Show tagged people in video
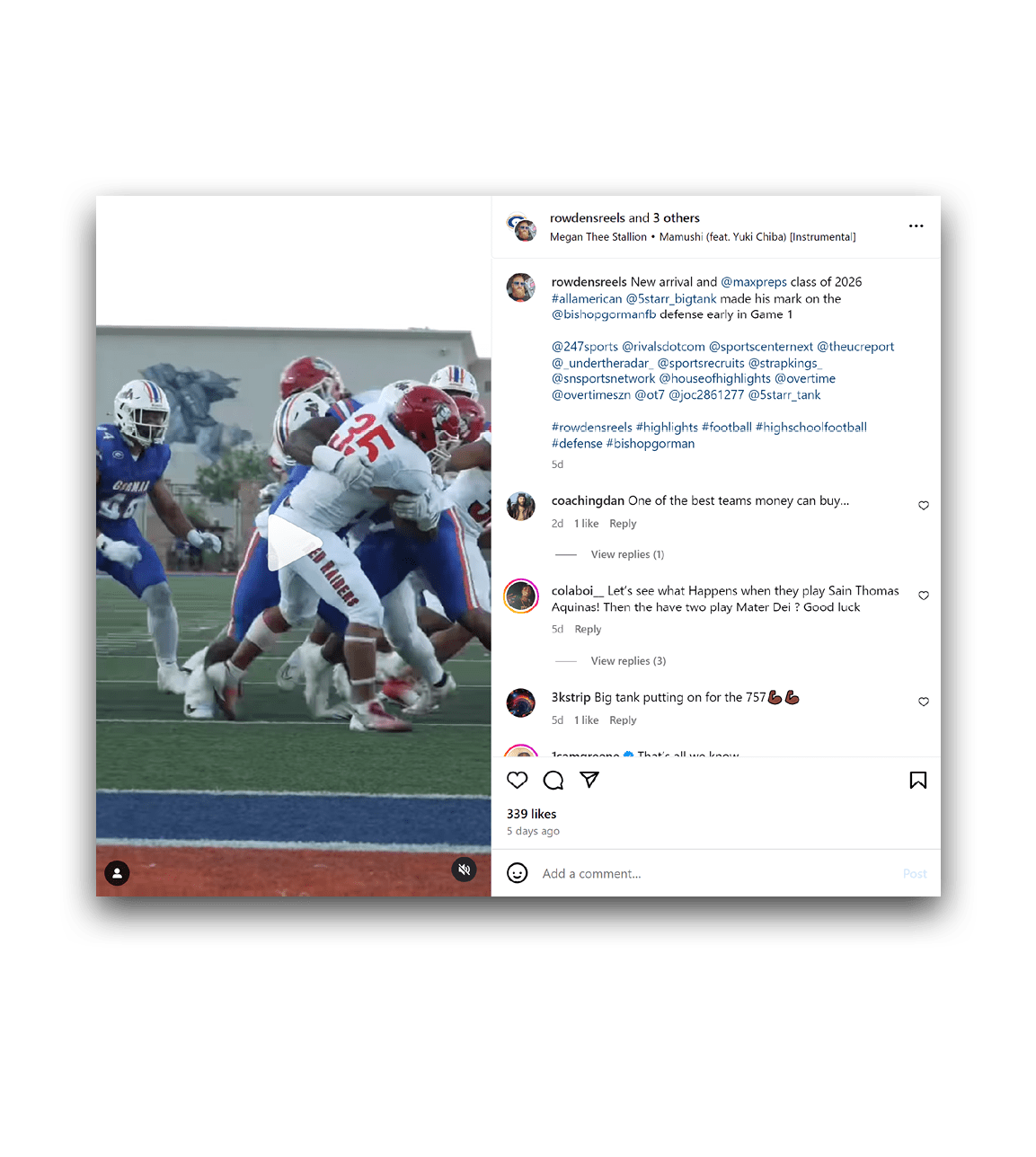The width and height of the screenshot is (1036, 1157). 117,873
